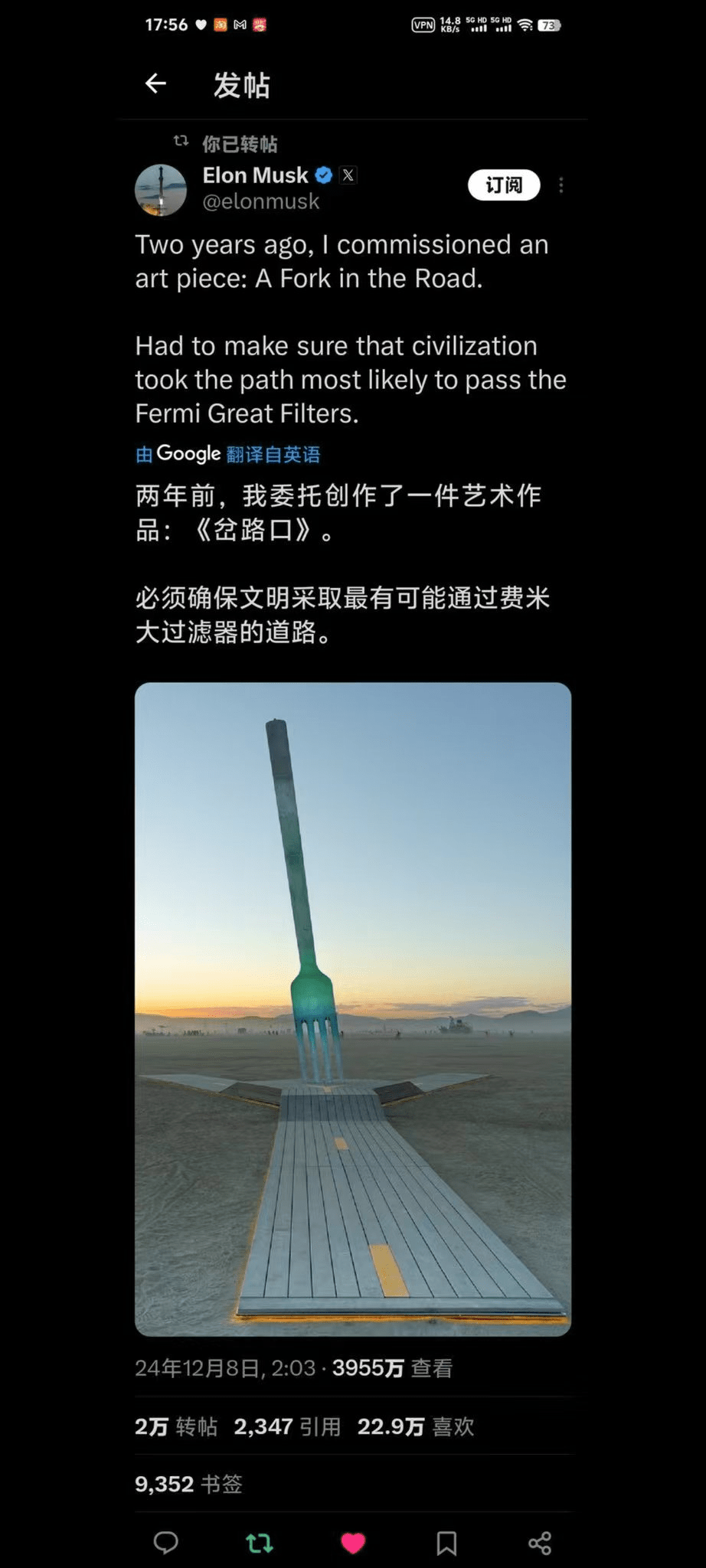This screenshot has width=706, height=1568.
Task: Open the Fork in the Road photo
Action: 353,1008
